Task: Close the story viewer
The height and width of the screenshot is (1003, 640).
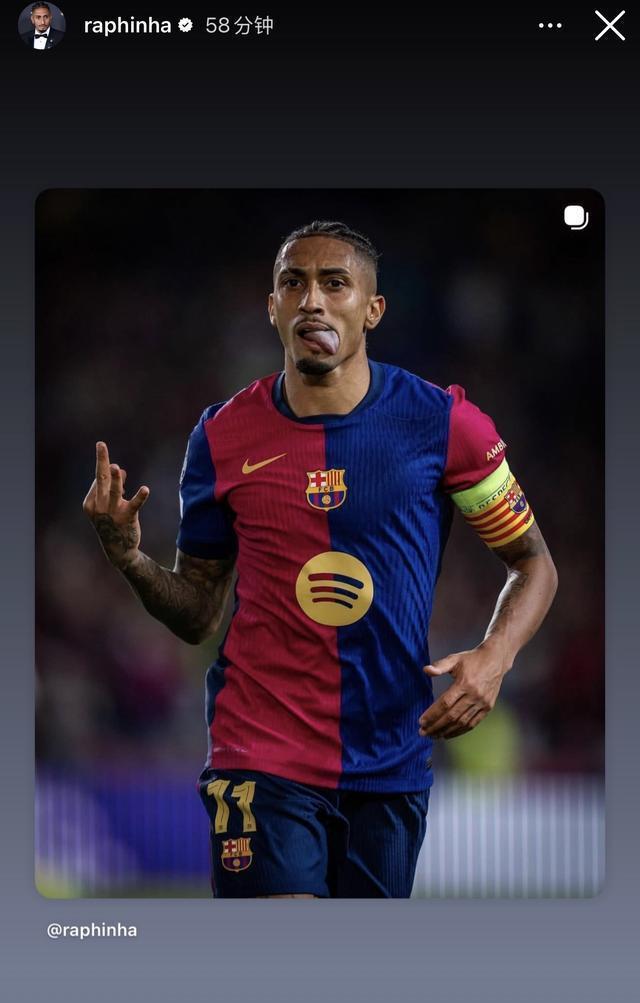Action: (x=609, y=26)
